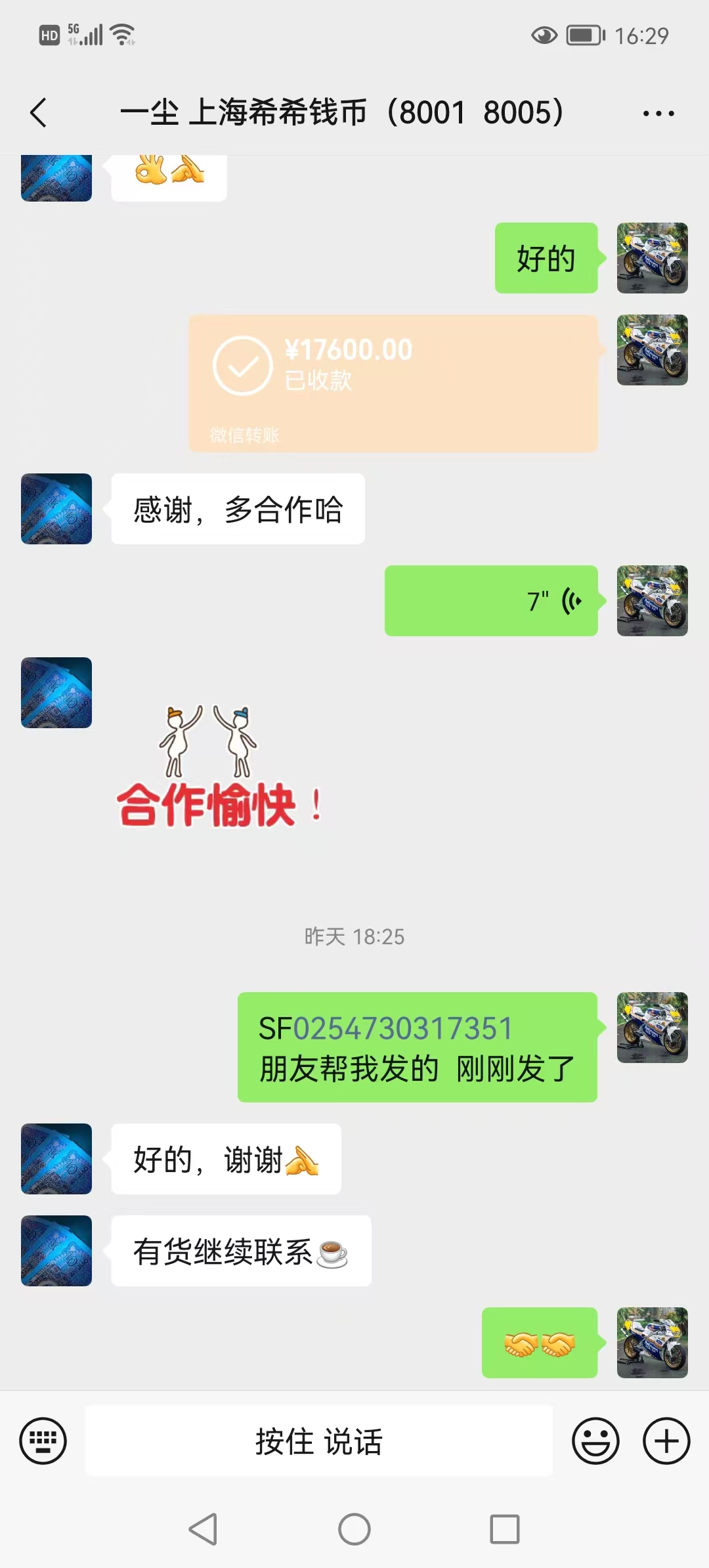Go back to the chat list
Screen dimensions: 709x1568
point(39,112)
